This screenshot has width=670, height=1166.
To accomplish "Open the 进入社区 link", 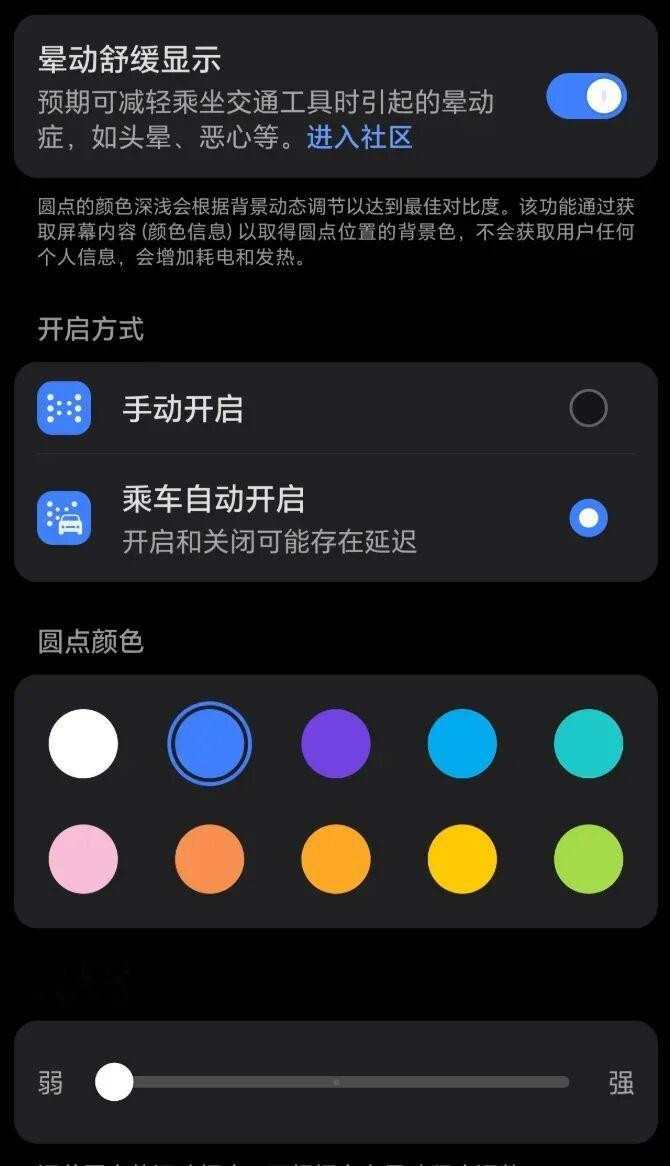I will click(359, 137).
